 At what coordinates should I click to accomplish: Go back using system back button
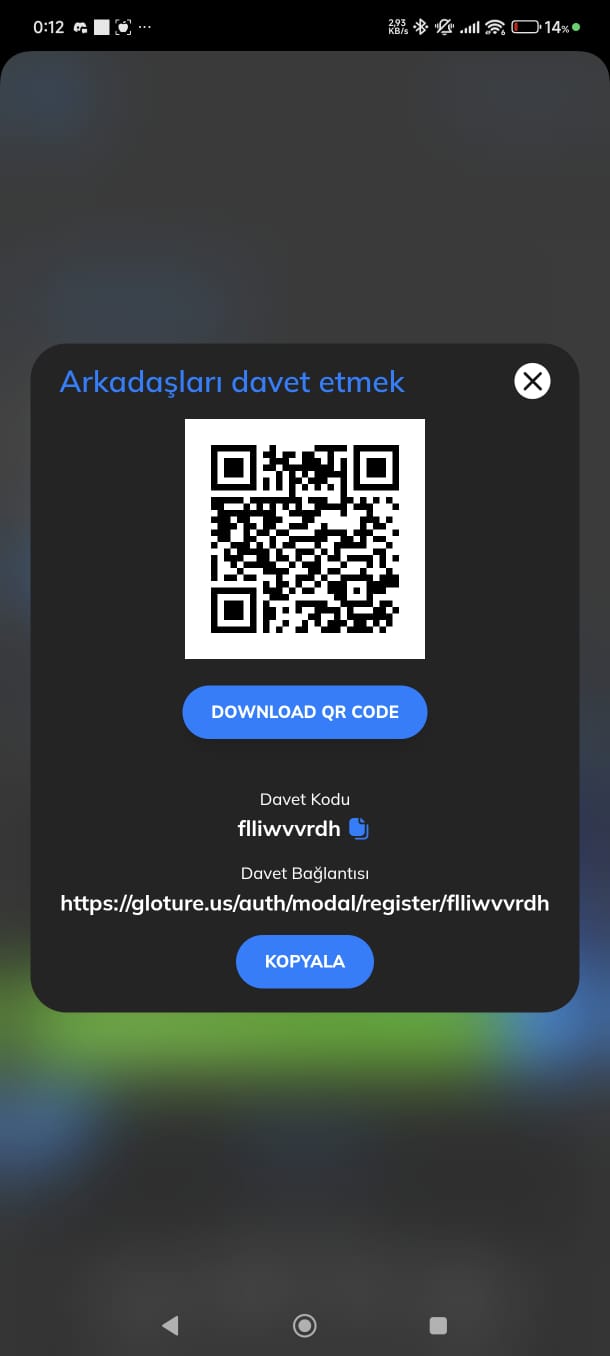[x=170, y=1325]
